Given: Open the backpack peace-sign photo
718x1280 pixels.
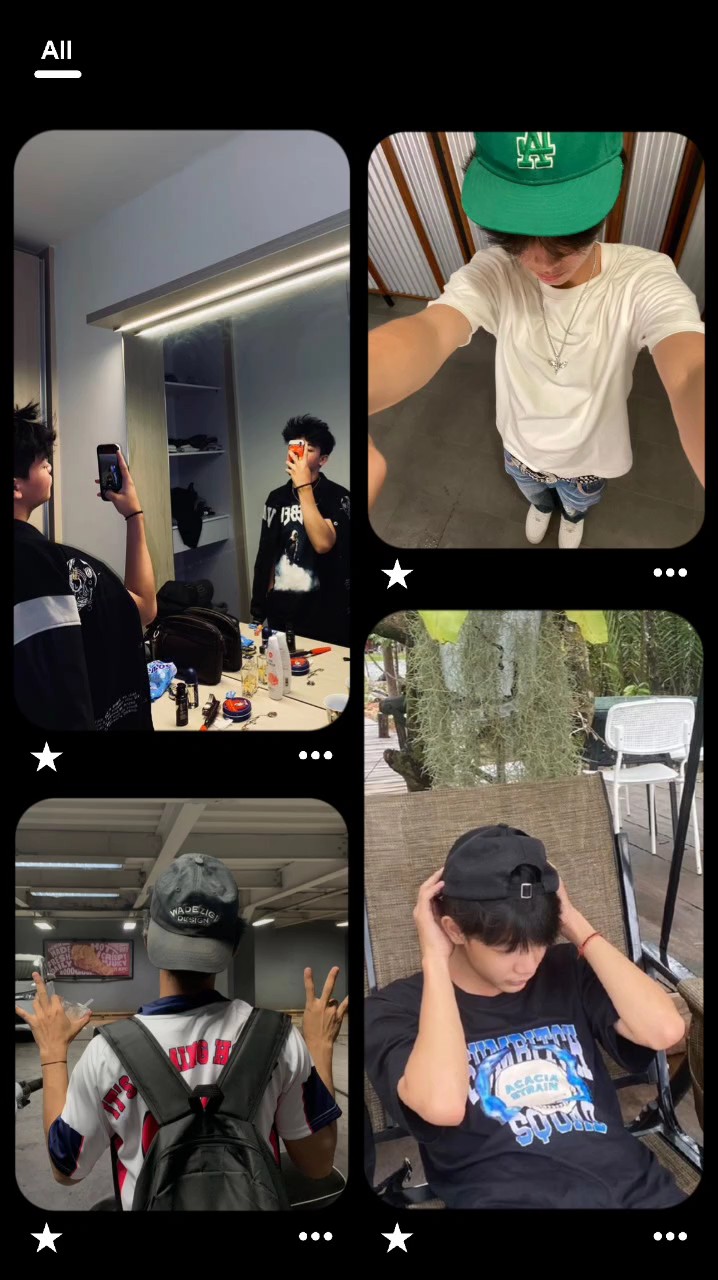Looking at the screenshot, I should coord(182,1003).
